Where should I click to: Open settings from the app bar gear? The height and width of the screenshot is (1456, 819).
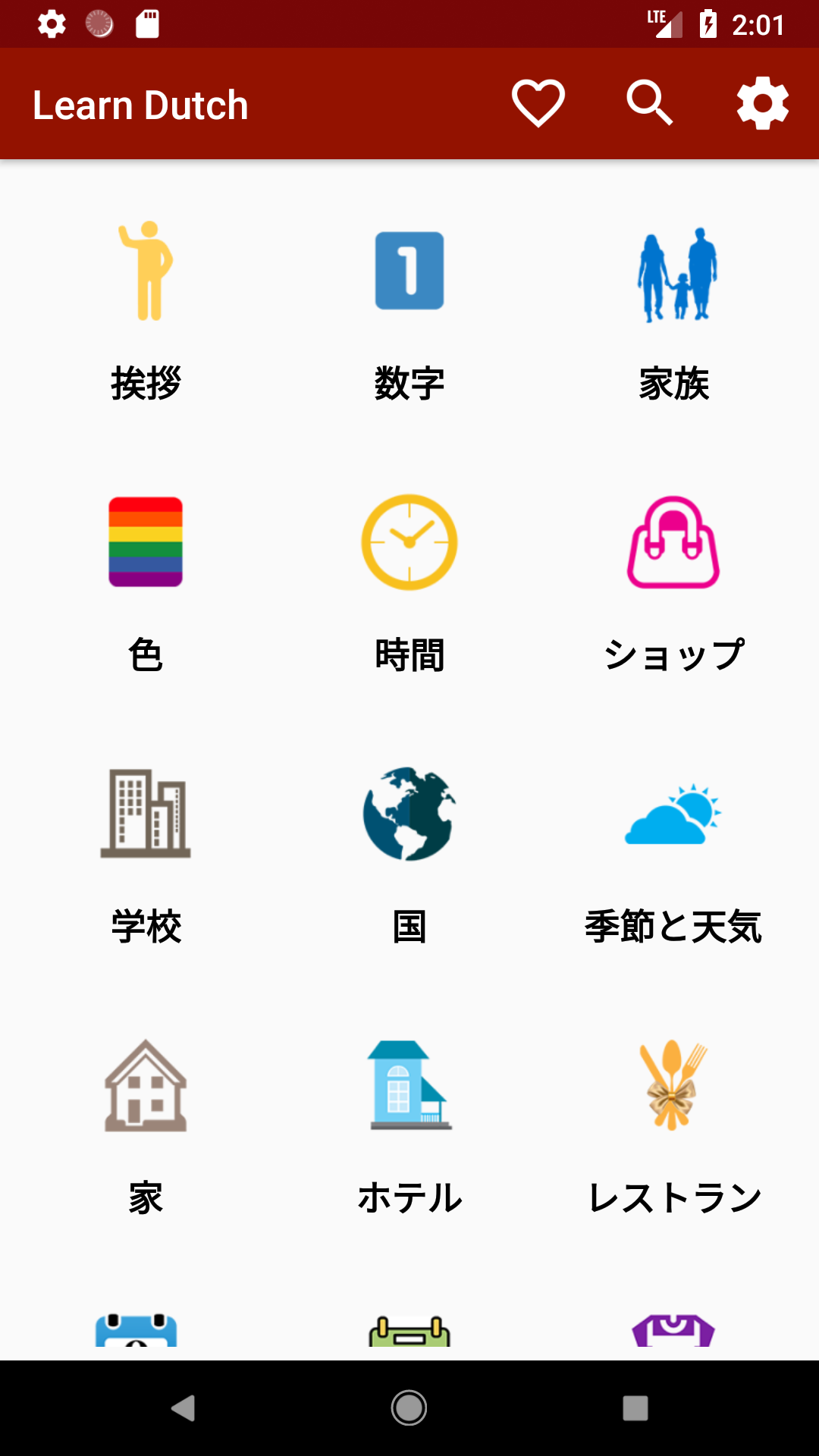tap(762, 104)
